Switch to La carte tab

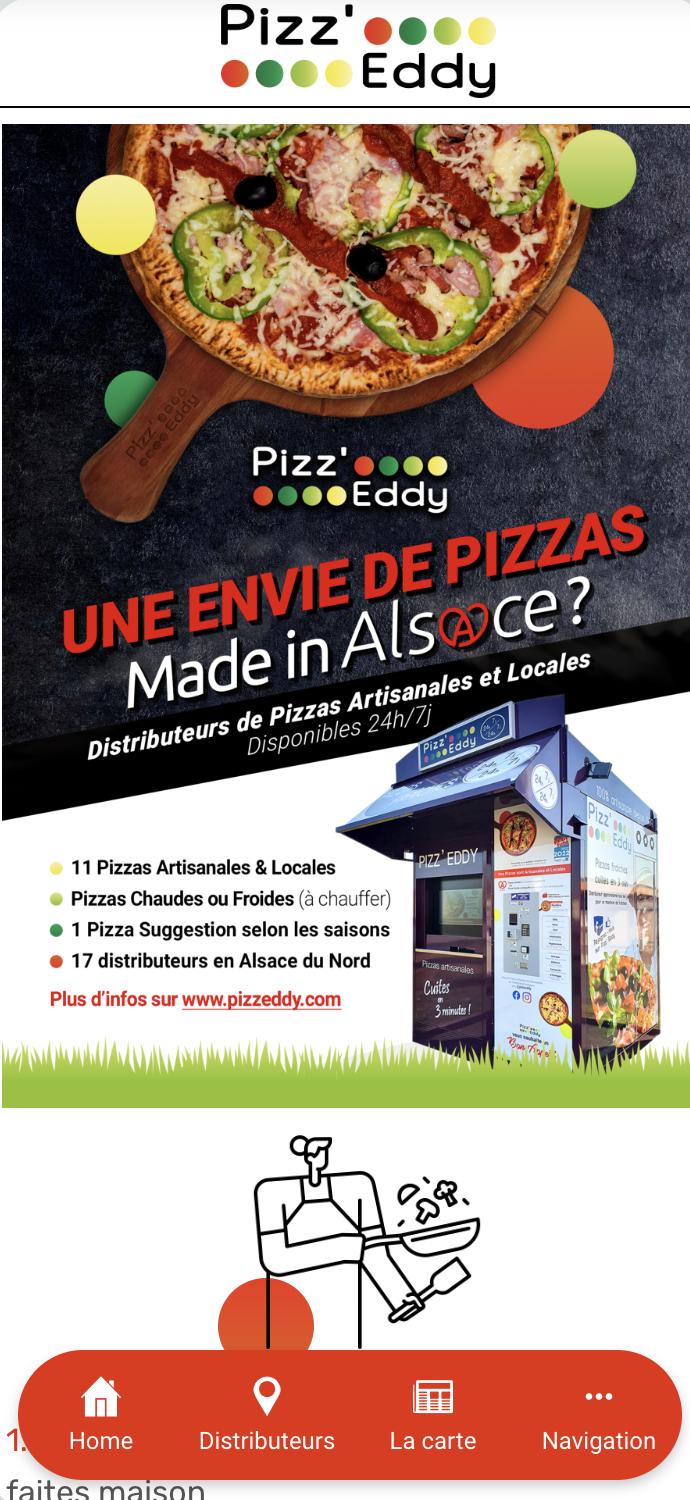pos(433,1415)
